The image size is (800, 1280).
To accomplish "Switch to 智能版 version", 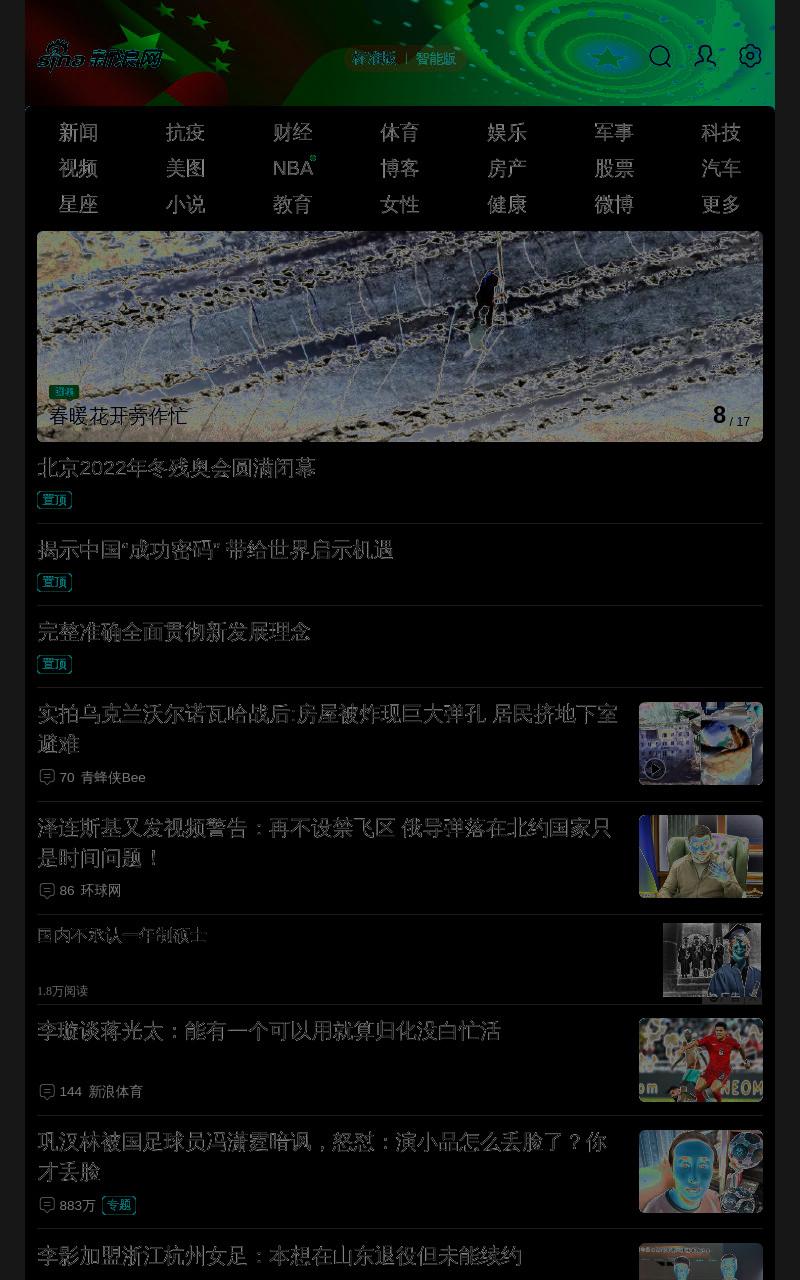I will click(436, 58).
